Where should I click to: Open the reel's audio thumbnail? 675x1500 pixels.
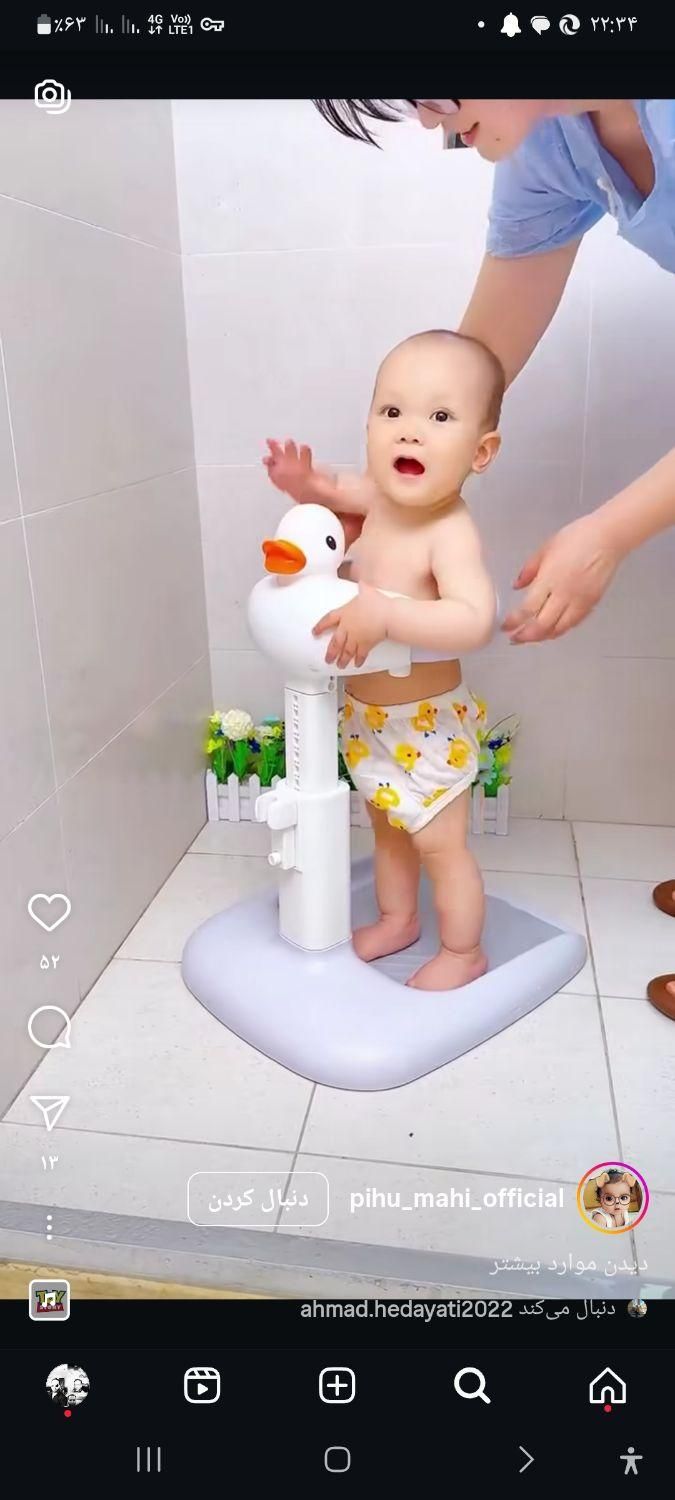[x=49, y=1300]
